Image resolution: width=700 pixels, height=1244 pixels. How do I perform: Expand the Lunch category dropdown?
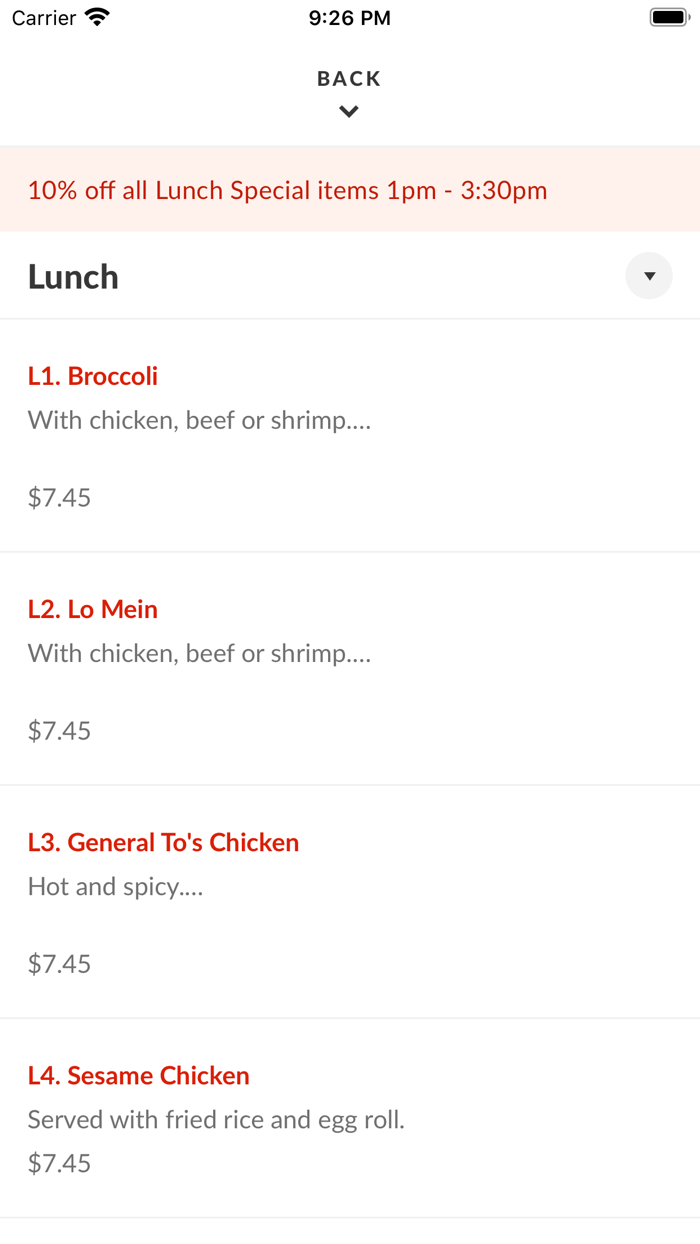[648, 276]
